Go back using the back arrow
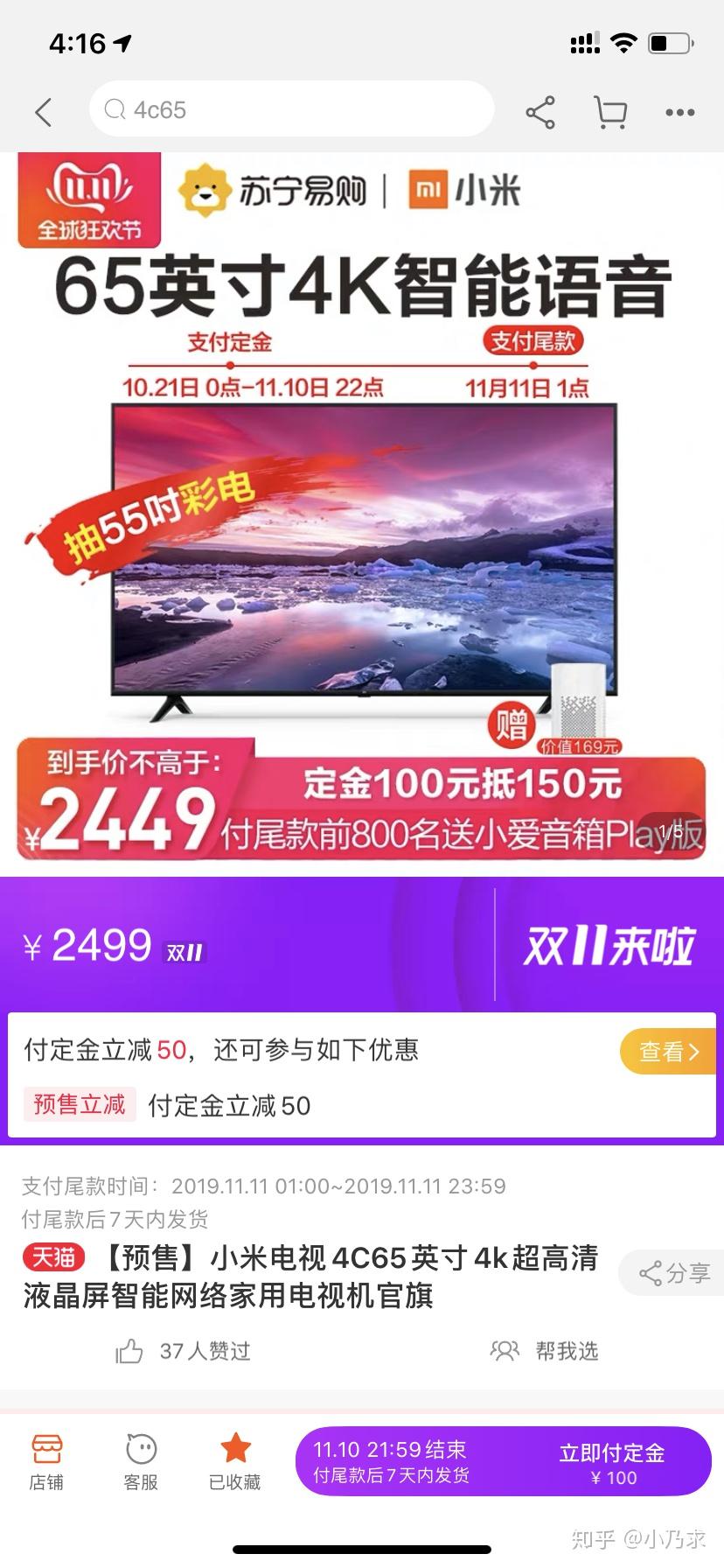The image size is (724, 1568). (x=44, y=112)
